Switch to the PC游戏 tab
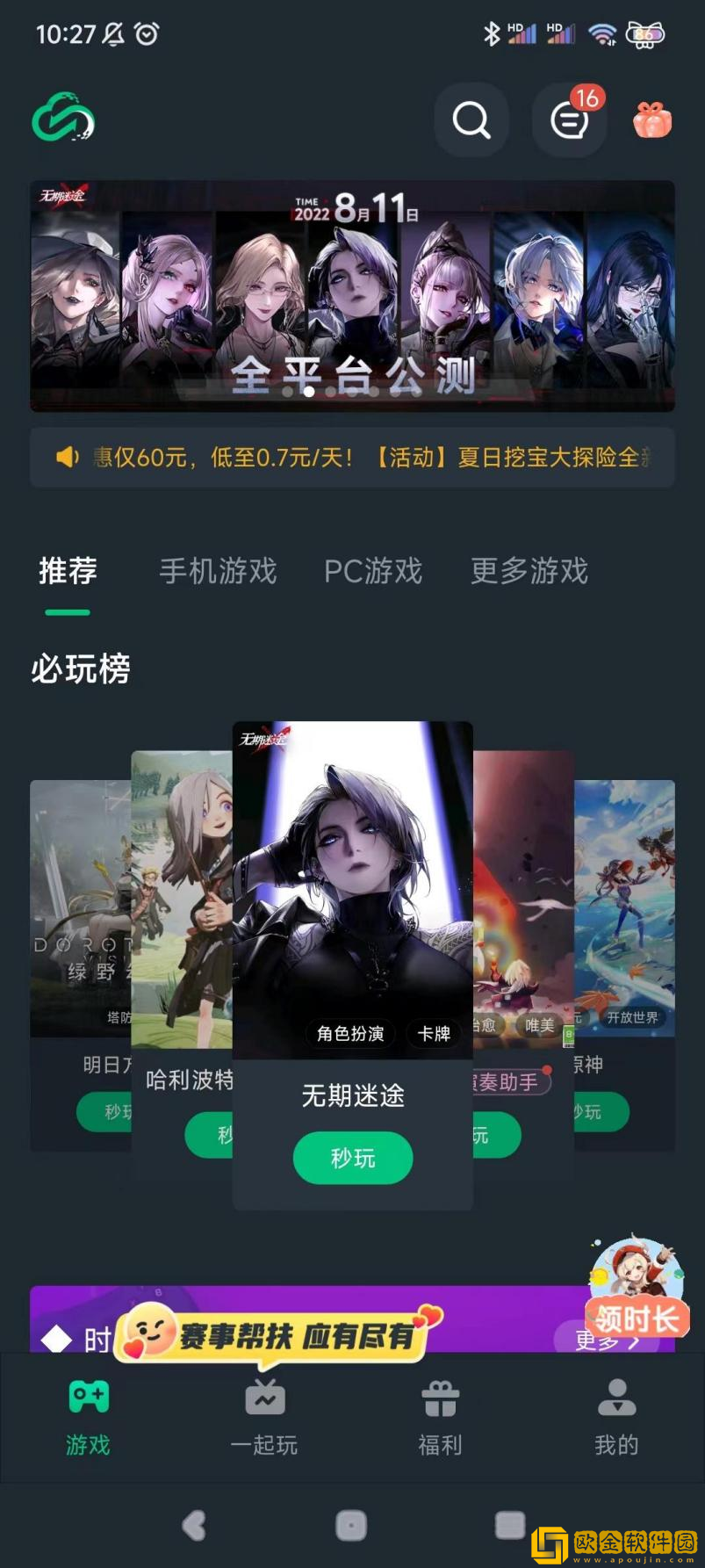The height and width of the screenshot is (1568, 705). (x=373, y=571)
